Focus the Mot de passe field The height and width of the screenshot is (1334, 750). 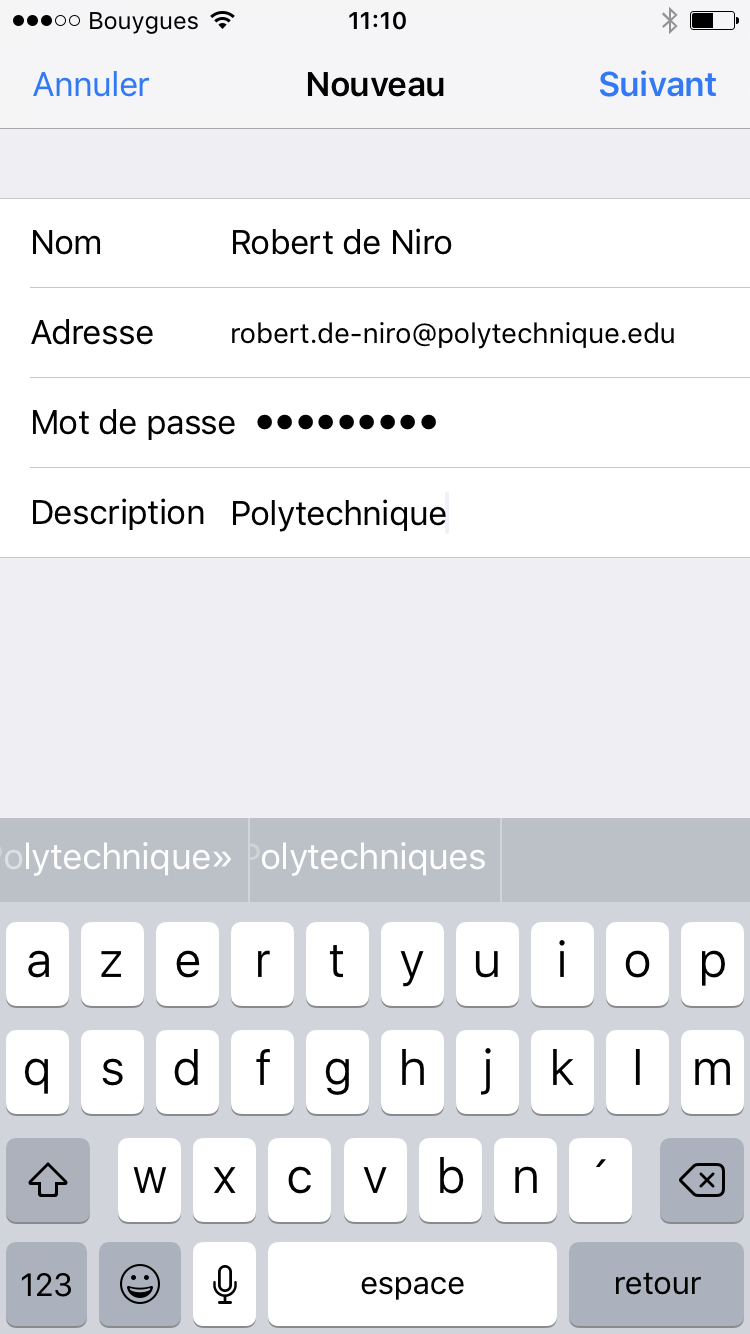[x=375, y=423]
